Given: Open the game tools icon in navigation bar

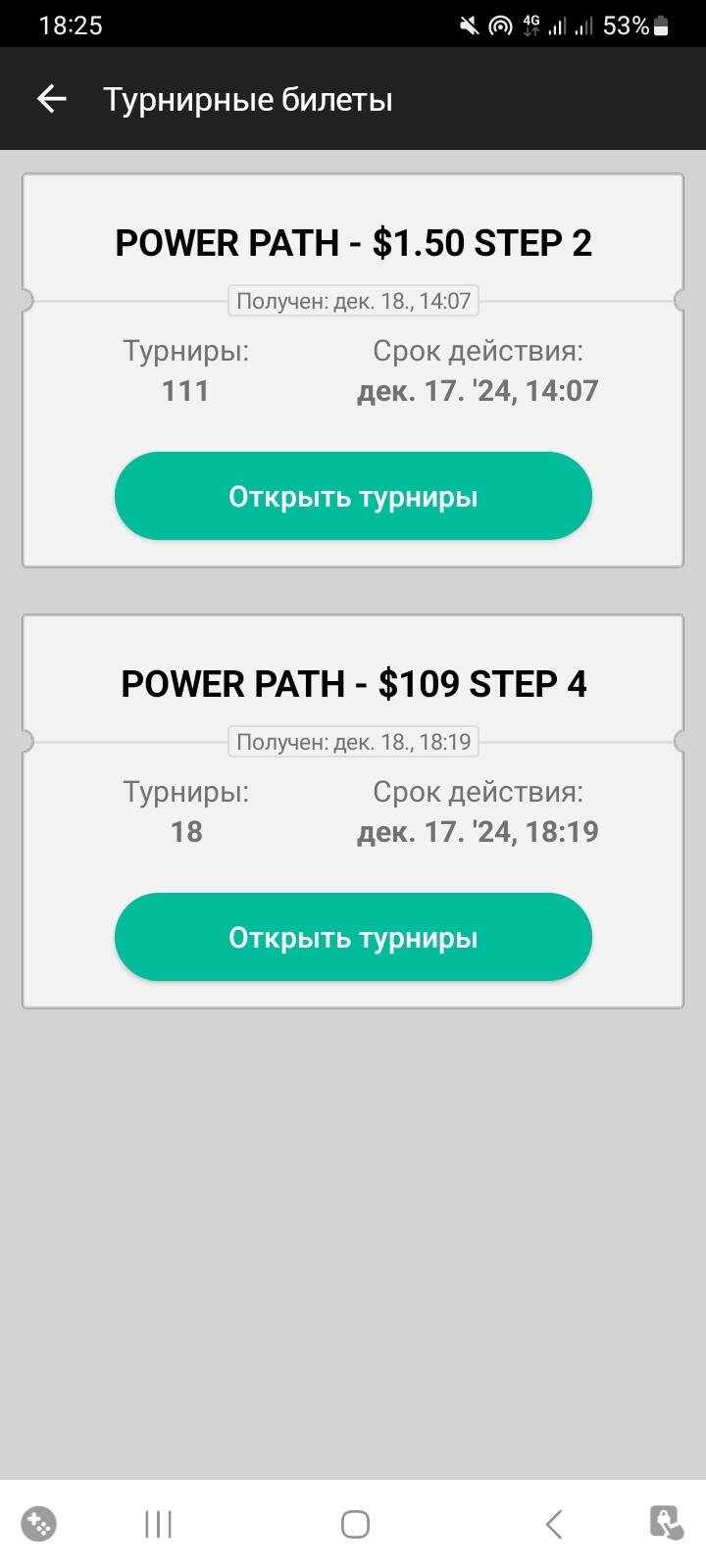Looking at the screenshot, I should pyautogui.click(x=39, y=1524).
